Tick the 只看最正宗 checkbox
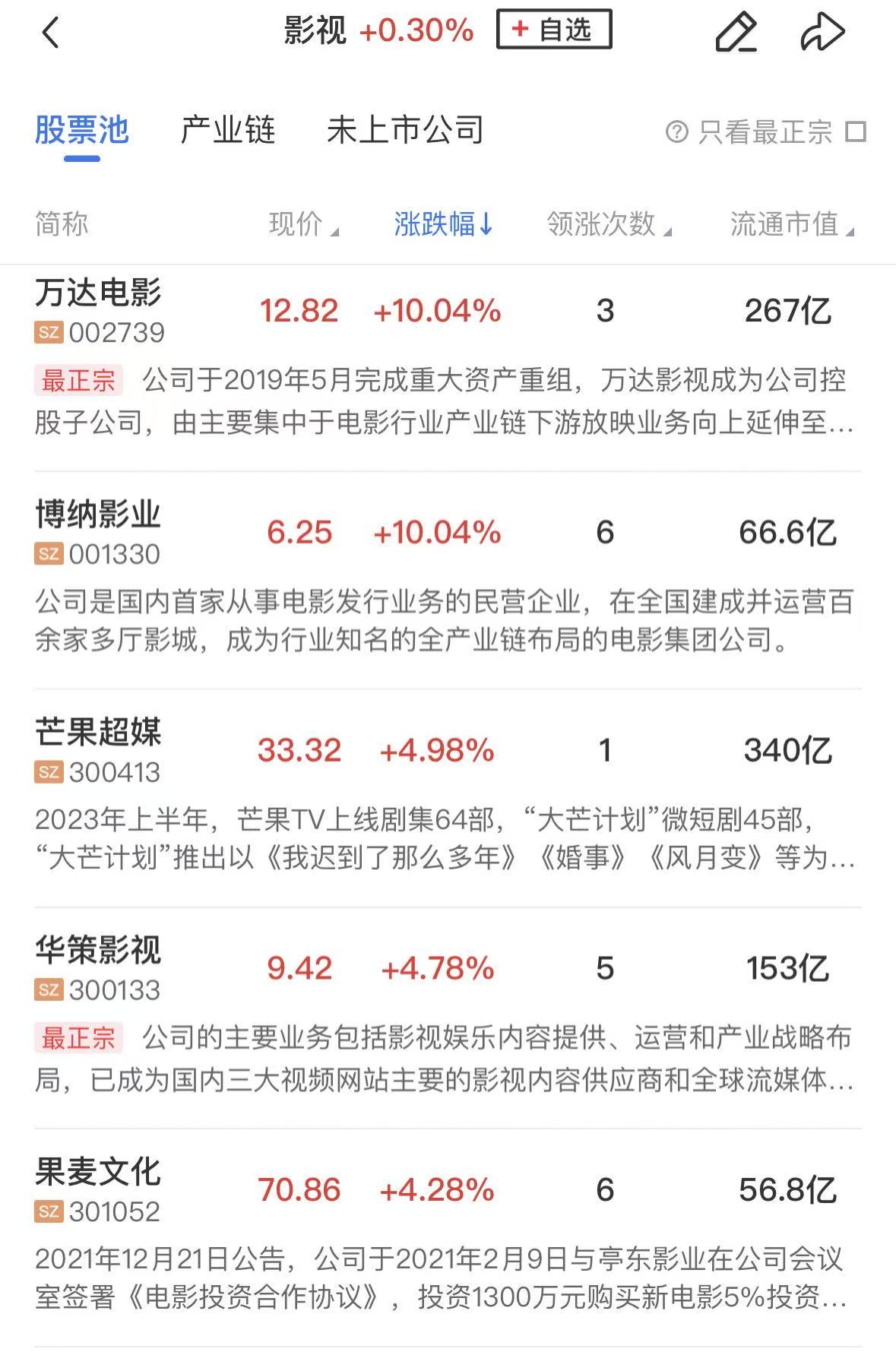This screenshot has height=1352, width=896. [x=856, y=131]
